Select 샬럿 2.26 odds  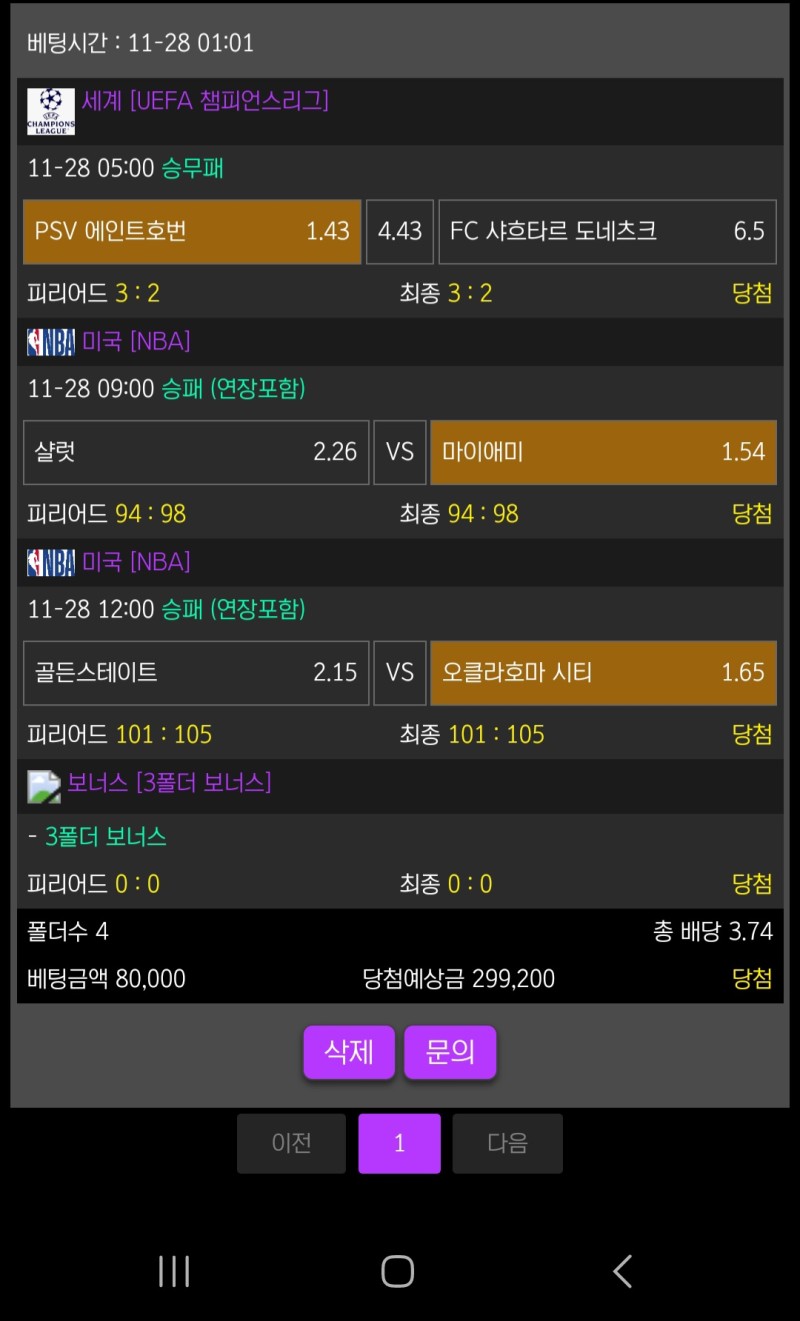(x=196, y=452)
